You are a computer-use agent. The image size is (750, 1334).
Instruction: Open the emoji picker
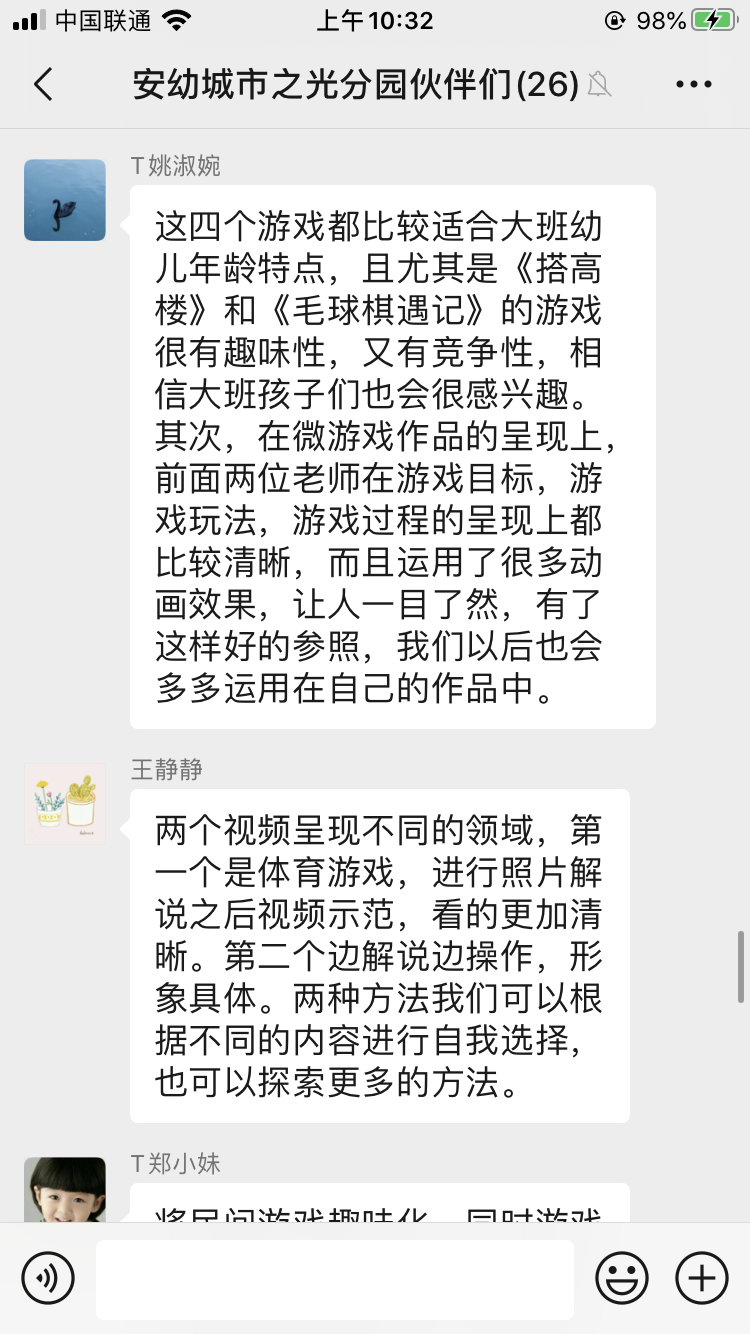pos(621,1277)
